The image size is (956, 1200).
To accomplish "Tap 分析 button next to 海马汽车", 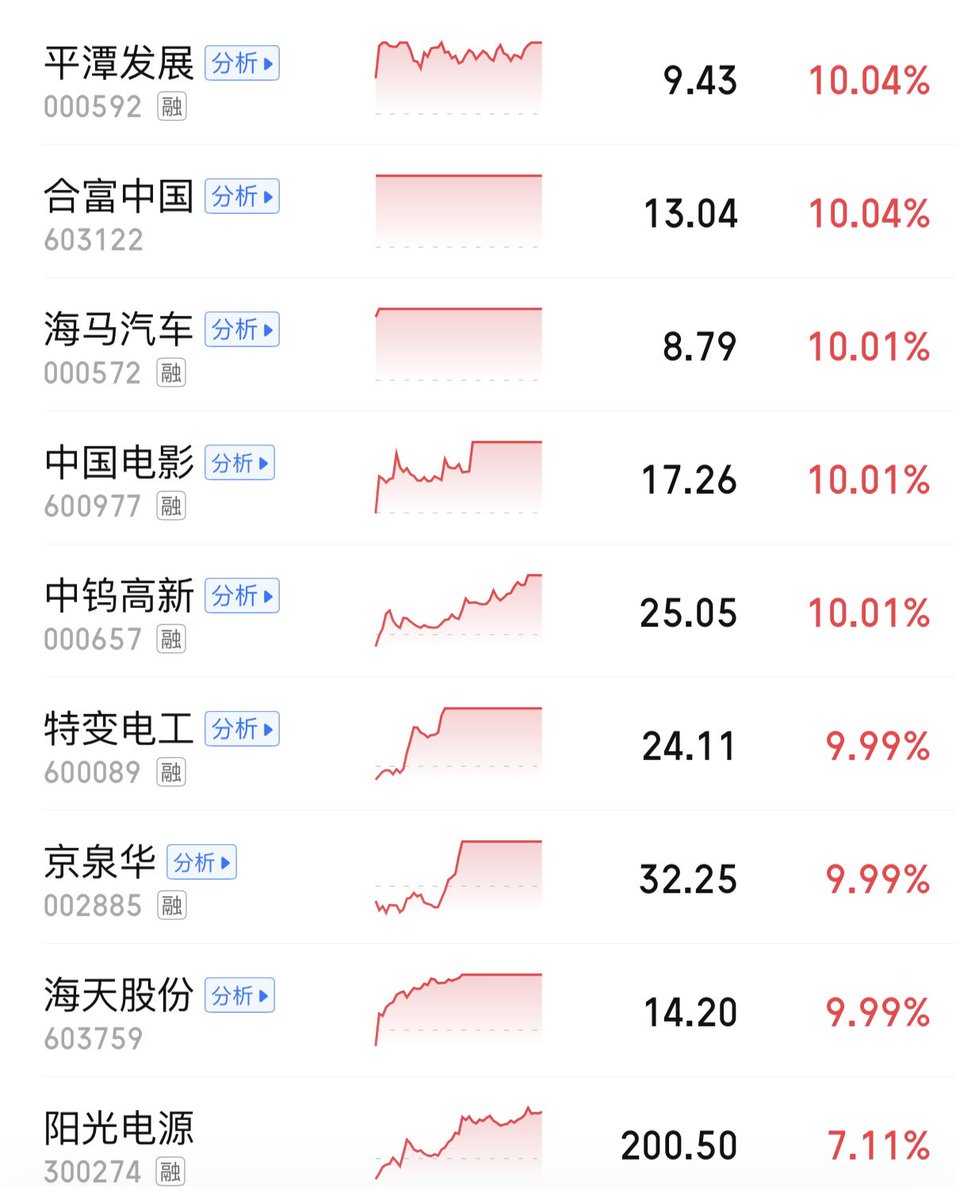I will [x=242, y=329].
